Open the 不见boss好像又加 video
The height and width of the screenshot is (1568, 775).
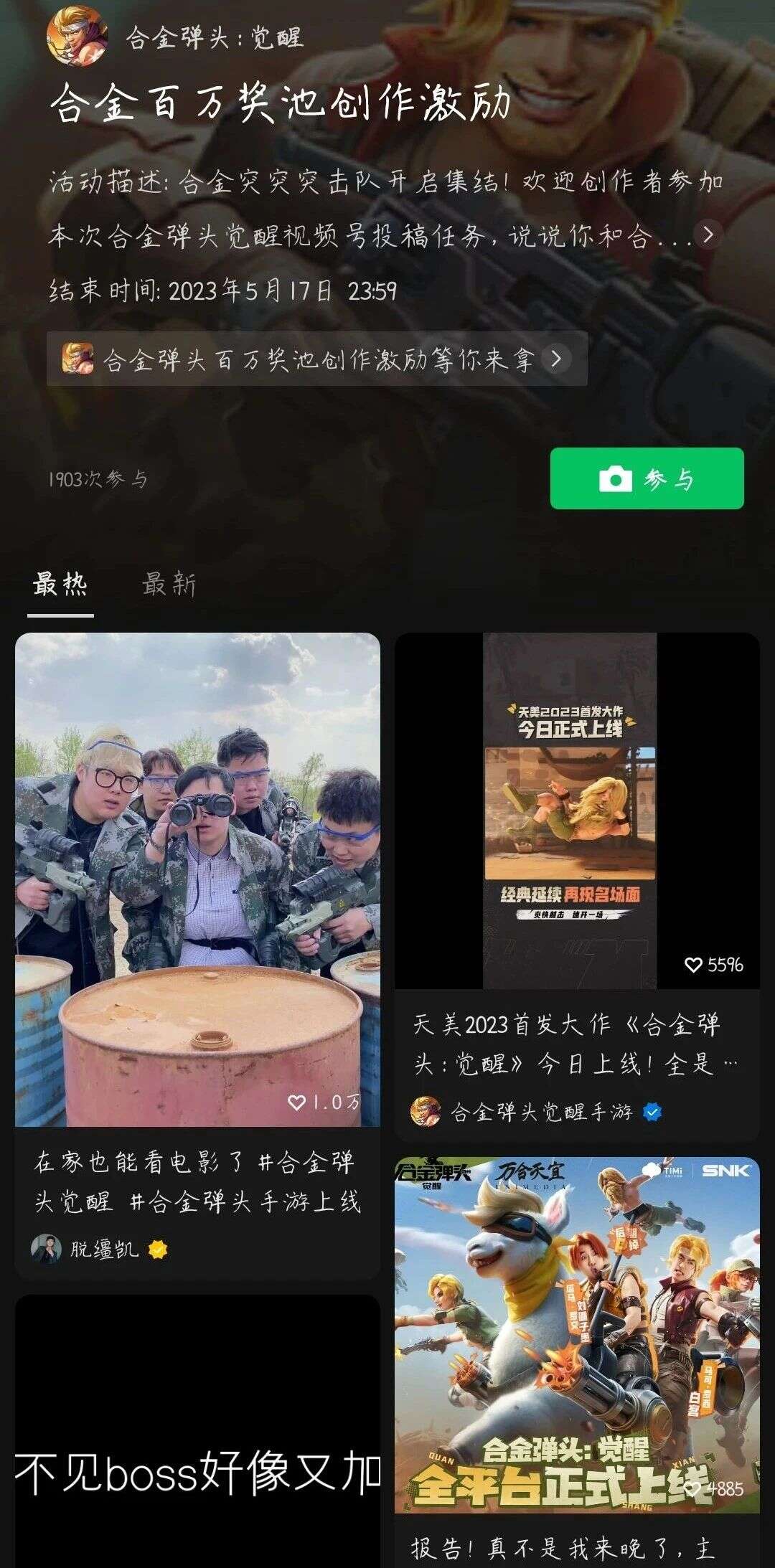tap(197, 1435)
